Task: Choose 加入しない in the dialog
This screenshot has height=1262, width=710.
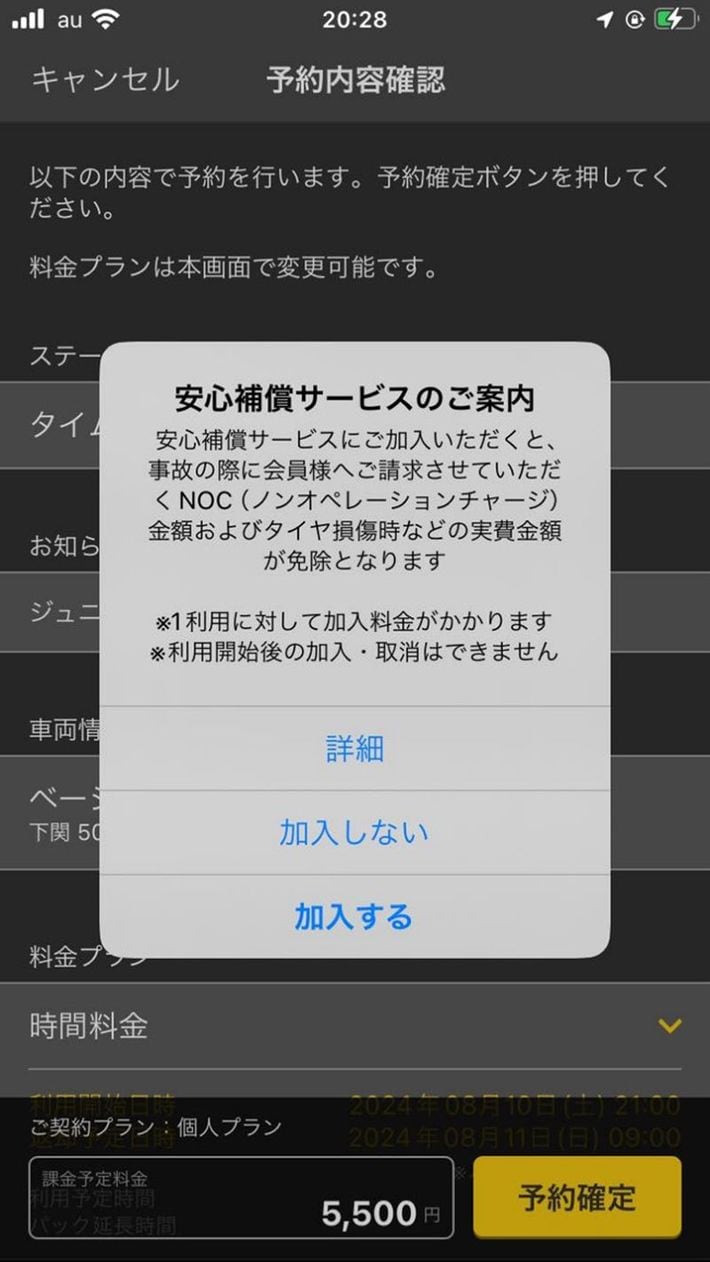Action: coord(354,832)
